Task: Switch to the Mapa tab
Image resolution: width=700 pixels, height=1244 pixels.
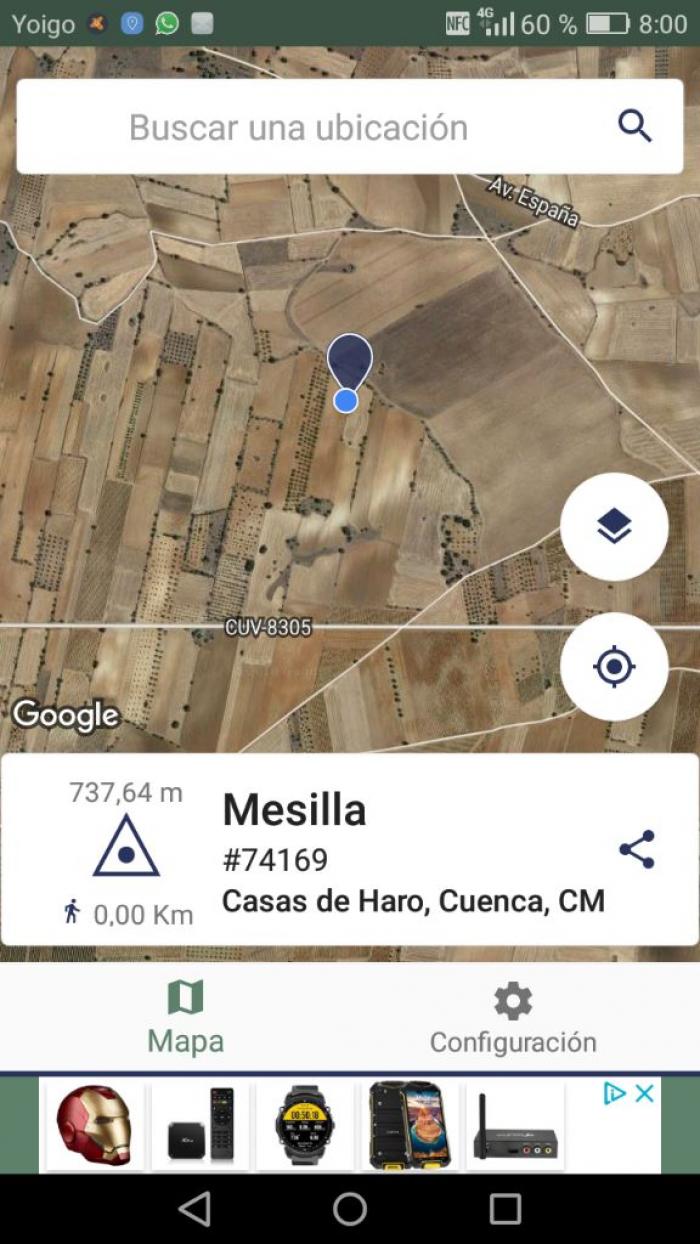Action: point(186,1018)
